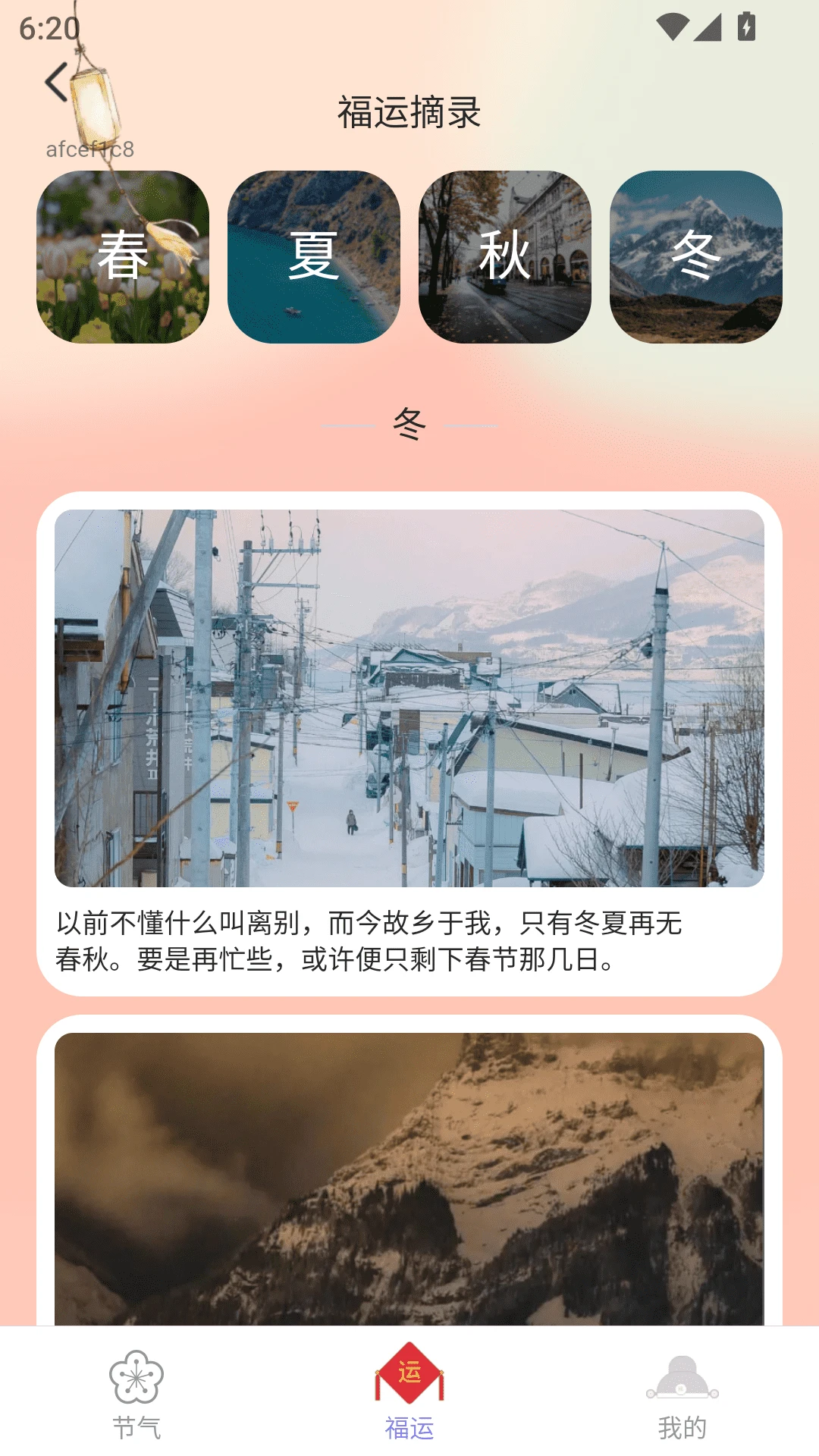Go to the 我的 tab

[682, 1394]
